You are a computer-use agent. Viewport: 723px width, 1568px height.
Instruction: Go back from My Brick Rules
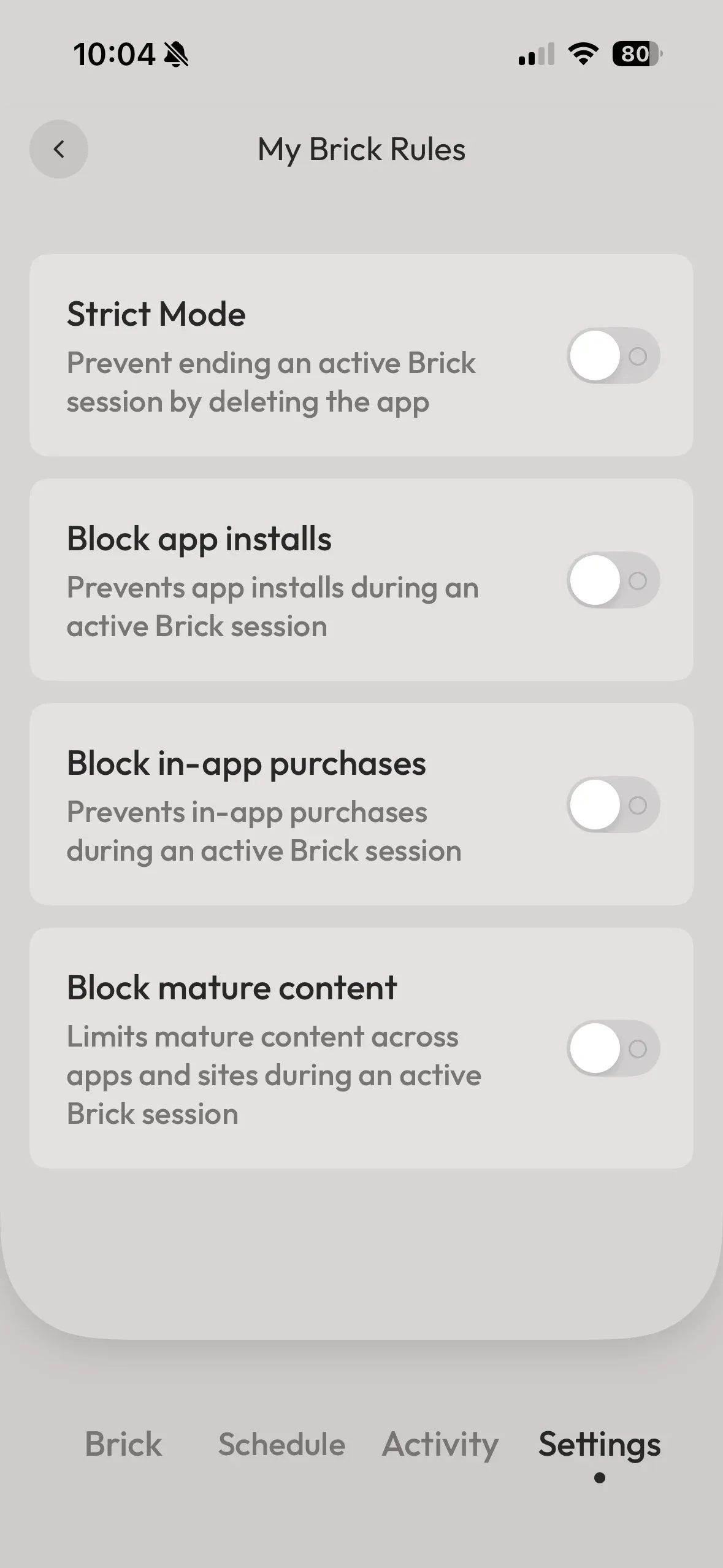[x=59, y=149]
